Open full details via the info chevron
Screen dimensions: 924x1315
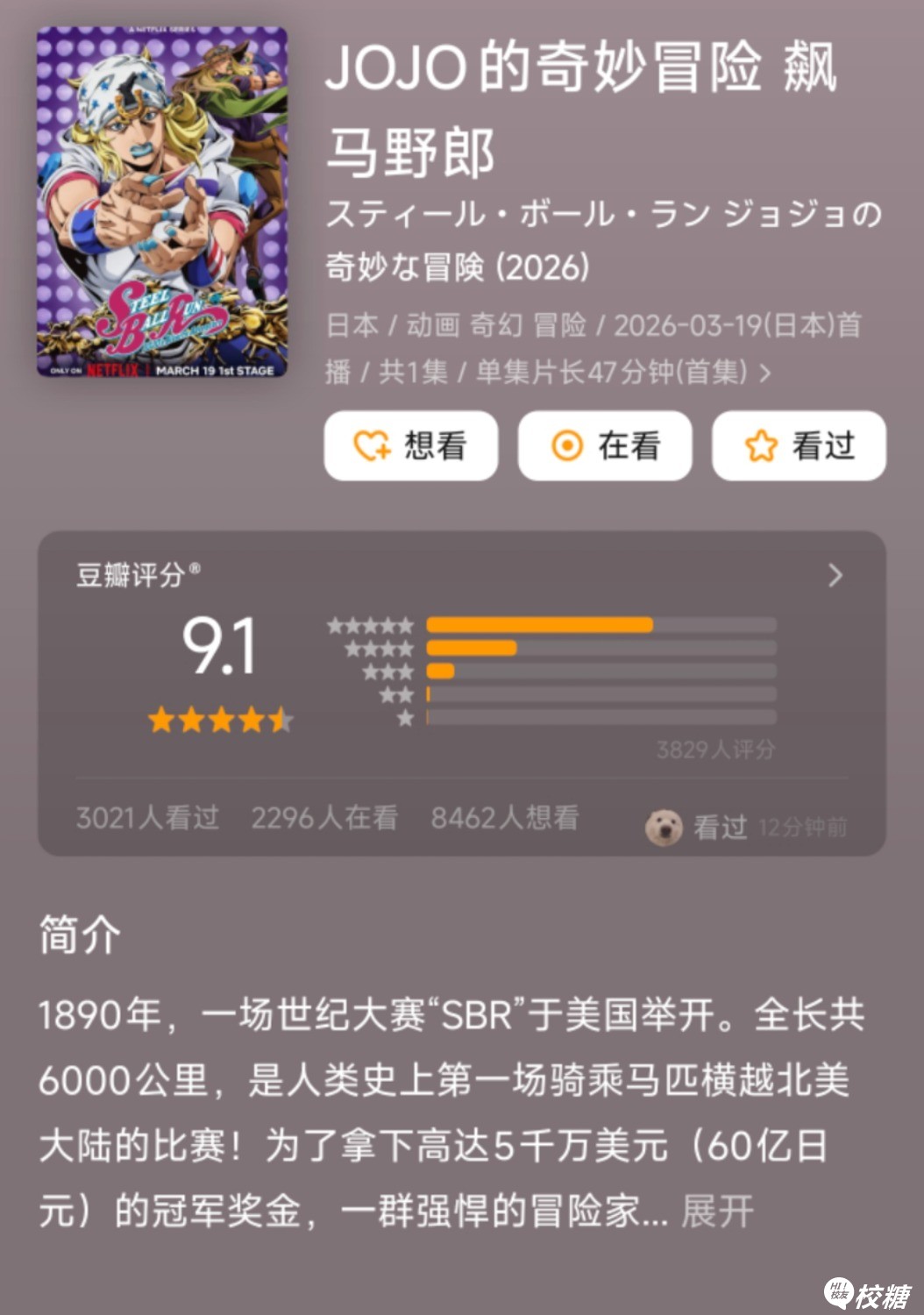pos(765,373)
